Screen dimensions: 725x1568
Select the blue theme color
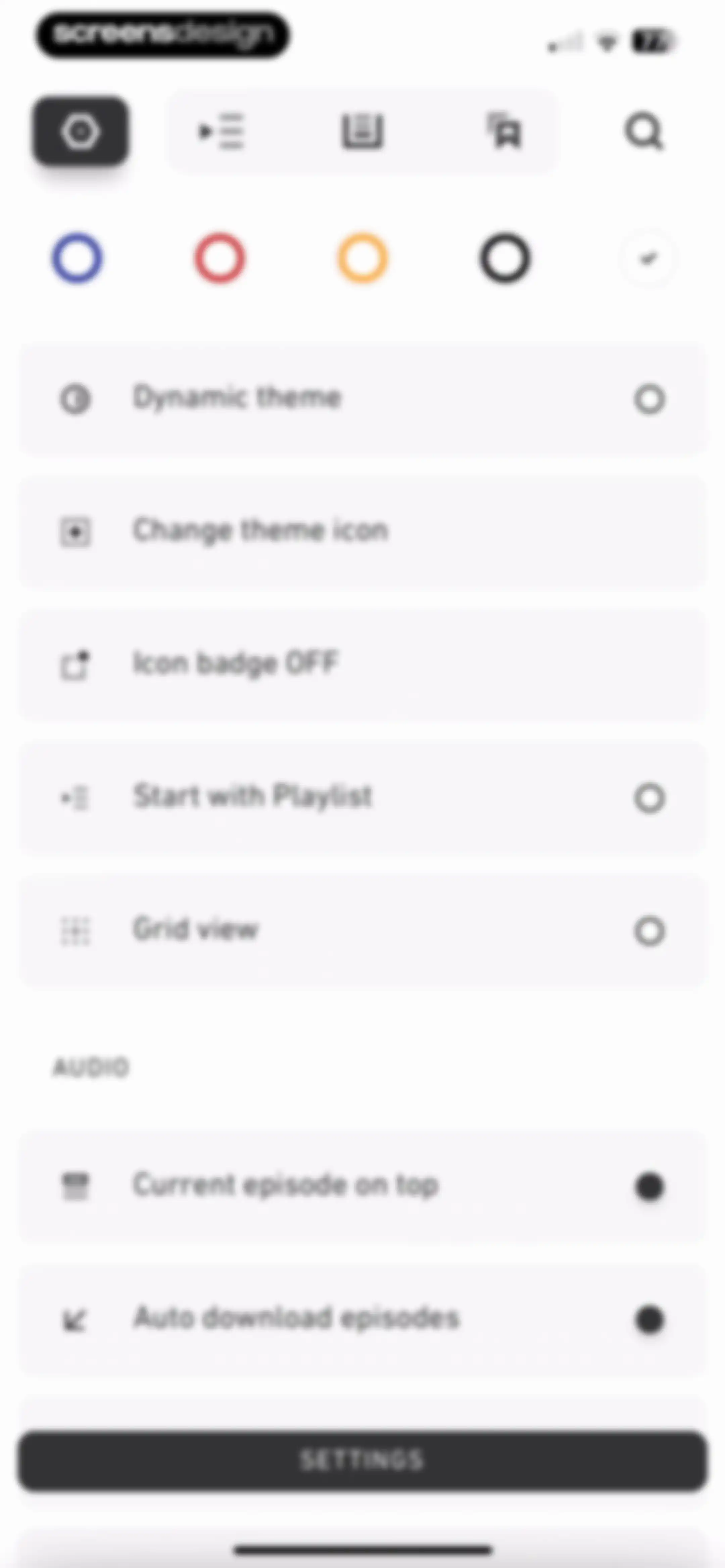point(77,258)
